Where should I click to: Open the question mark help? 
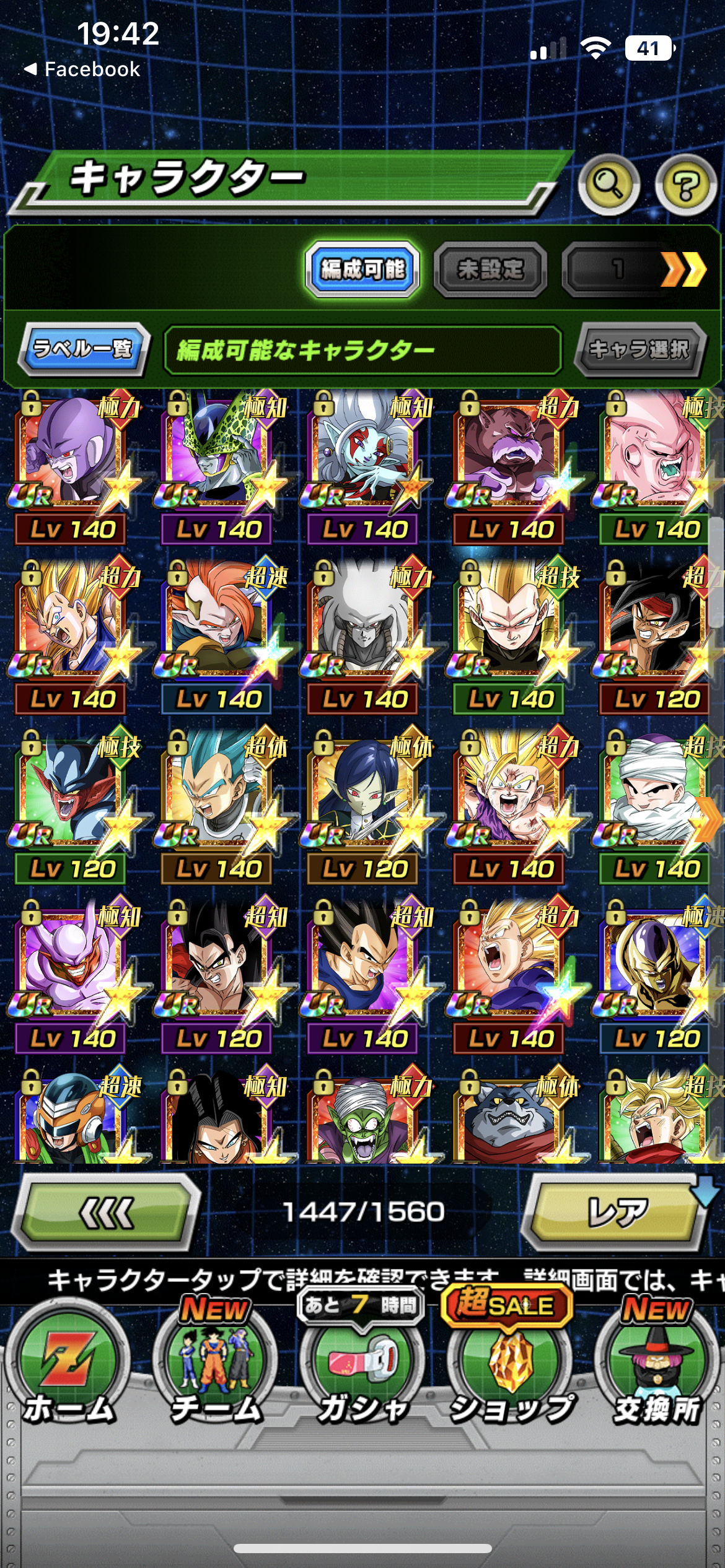click(x=685, y=184)
